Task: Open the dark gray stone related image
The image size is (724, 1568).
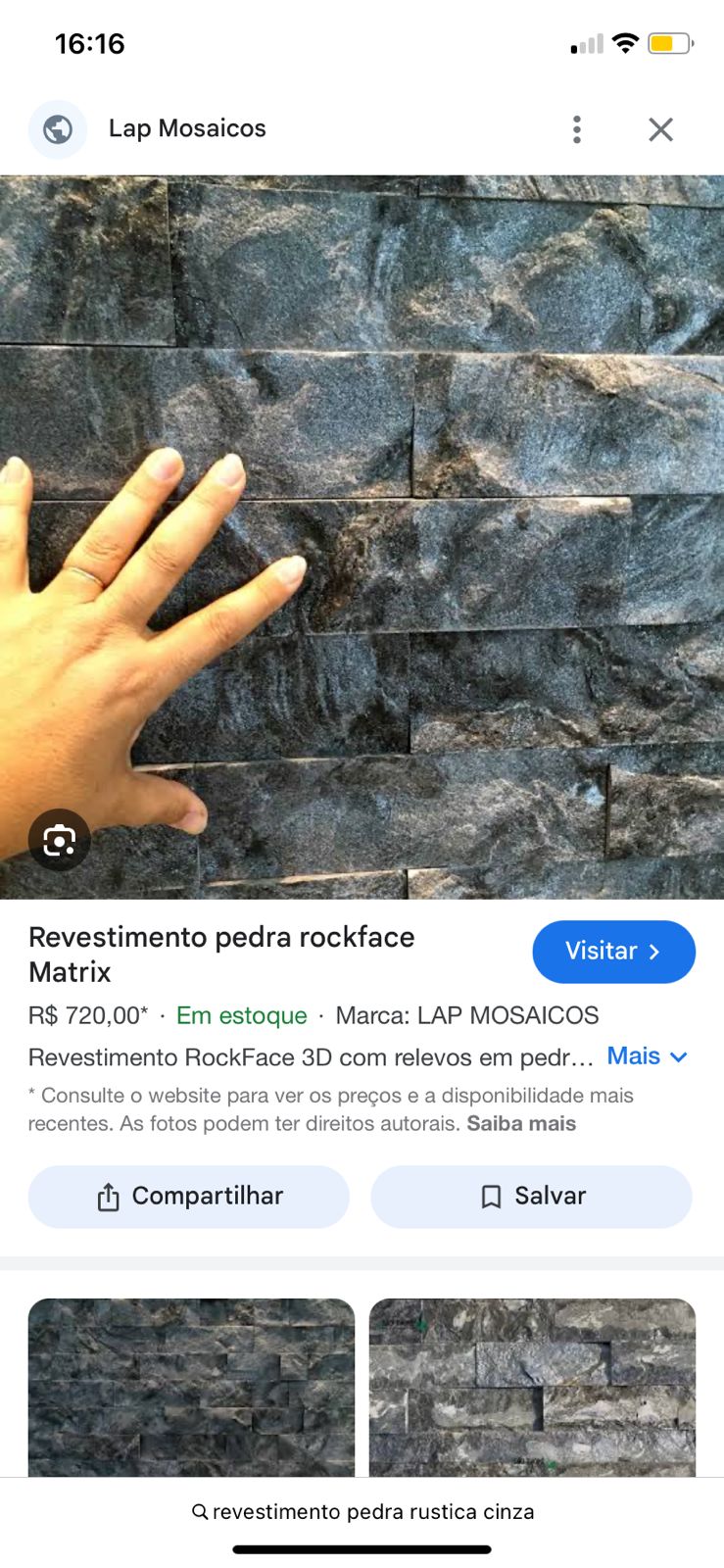Action: pos(191,1387)
